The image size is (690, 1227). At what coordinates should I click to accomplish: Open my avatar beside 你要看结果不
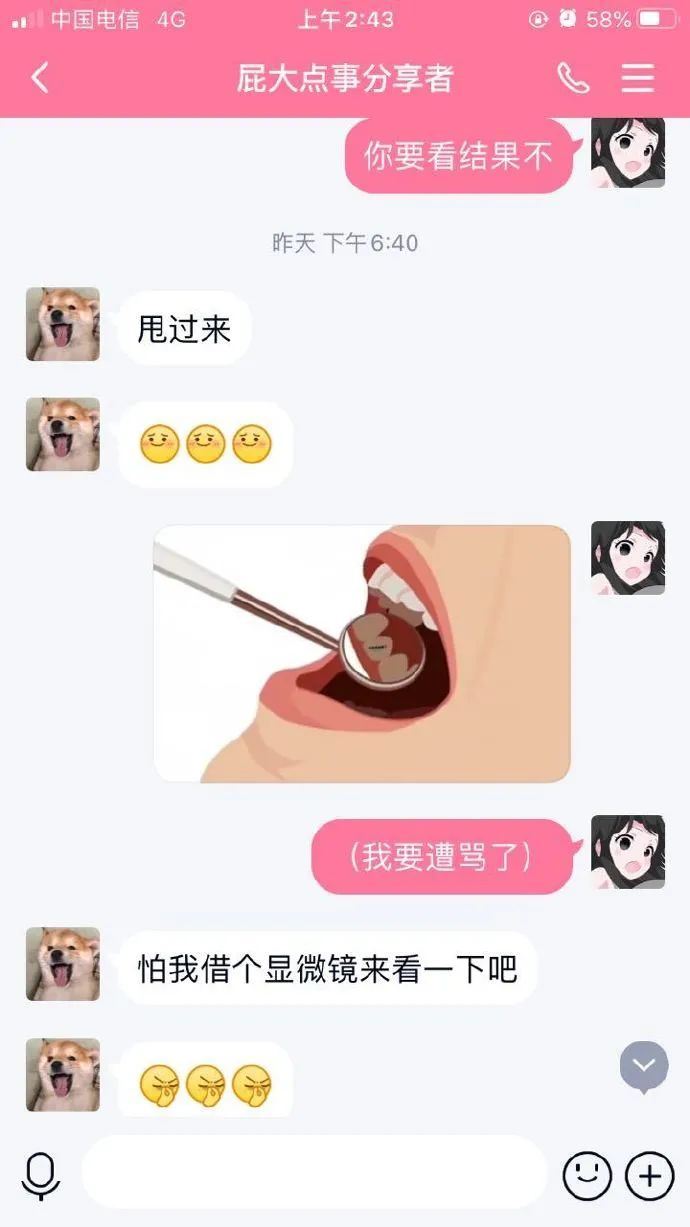pos(628,152)
